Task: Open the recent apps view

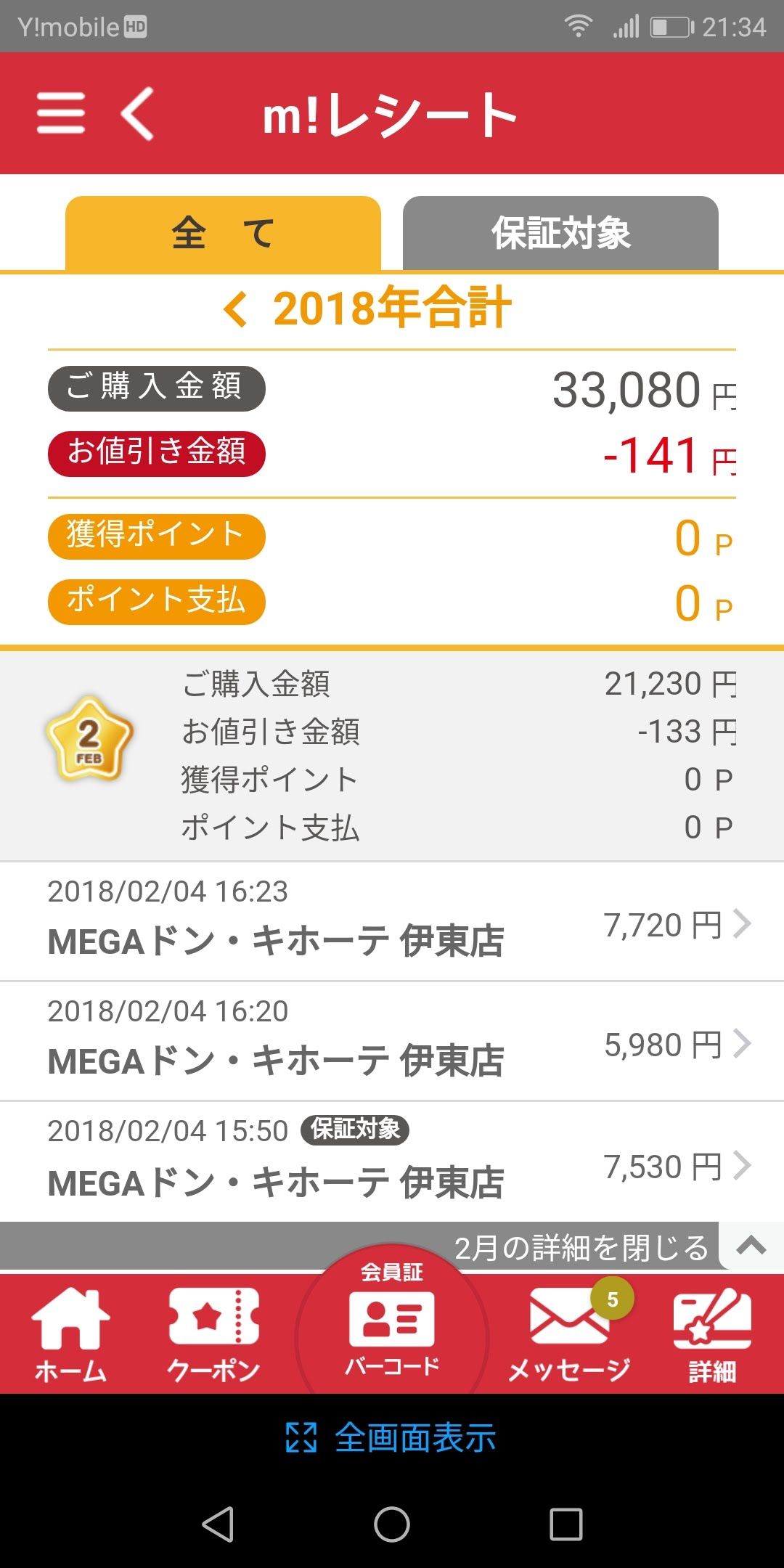Action: coord(566,1524)
